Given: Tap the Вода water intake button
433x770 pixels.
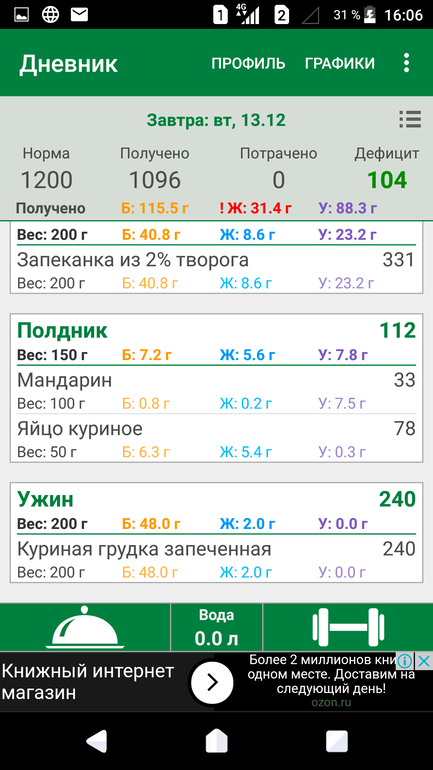Looking at the screenshot, I should 216,627.
